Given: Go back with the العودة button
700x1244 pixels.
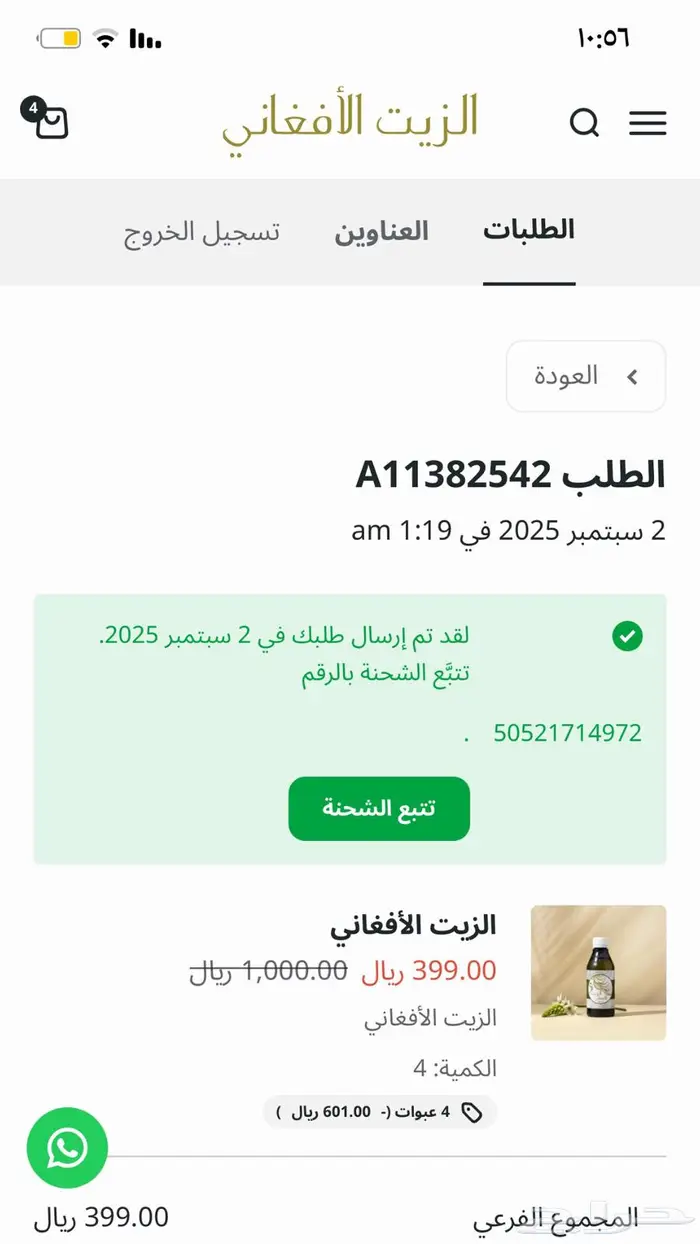Looking at the screenshot, I should (x=585, y=376).
